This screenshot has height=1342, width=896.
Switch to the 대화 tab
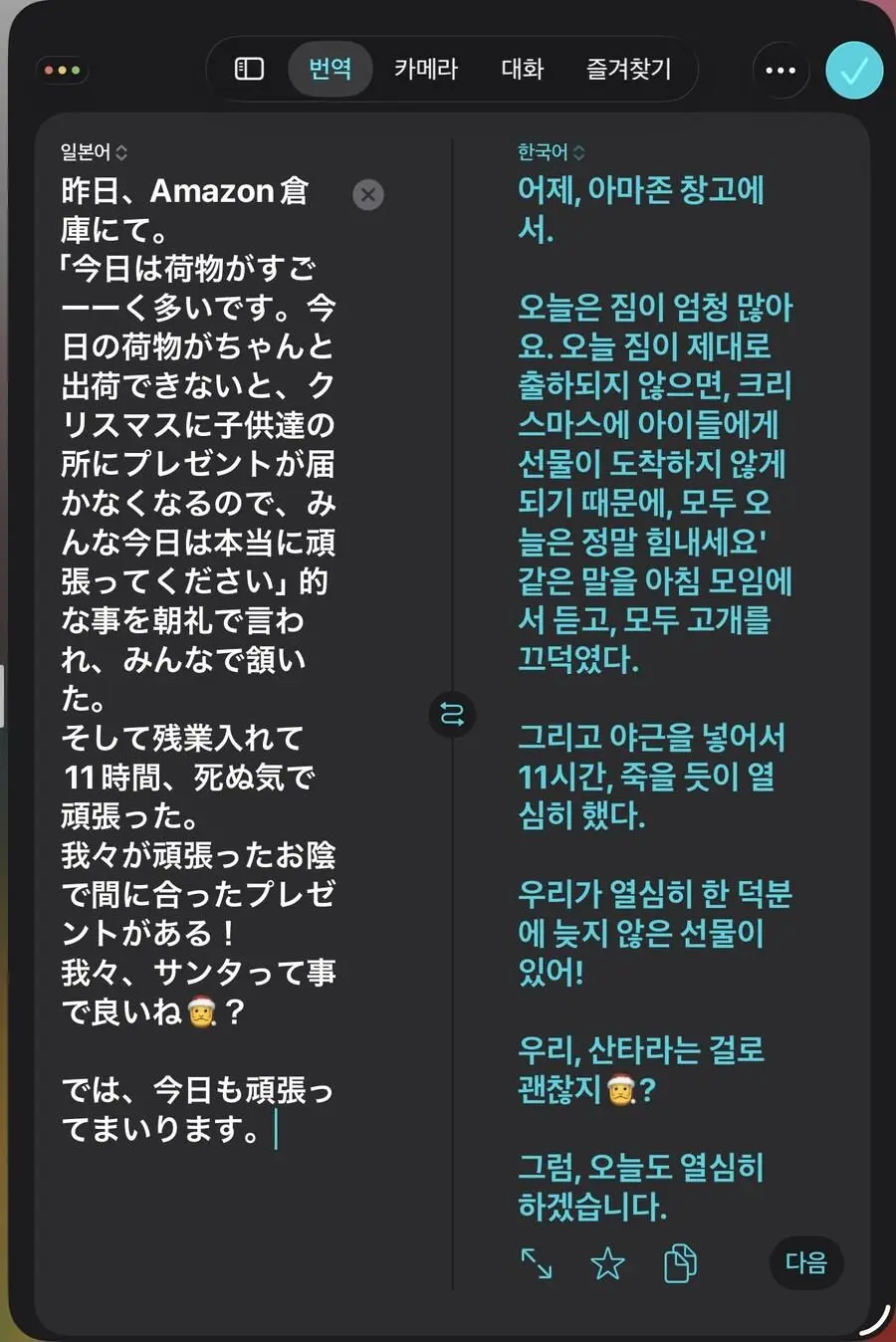pos(522,69)
